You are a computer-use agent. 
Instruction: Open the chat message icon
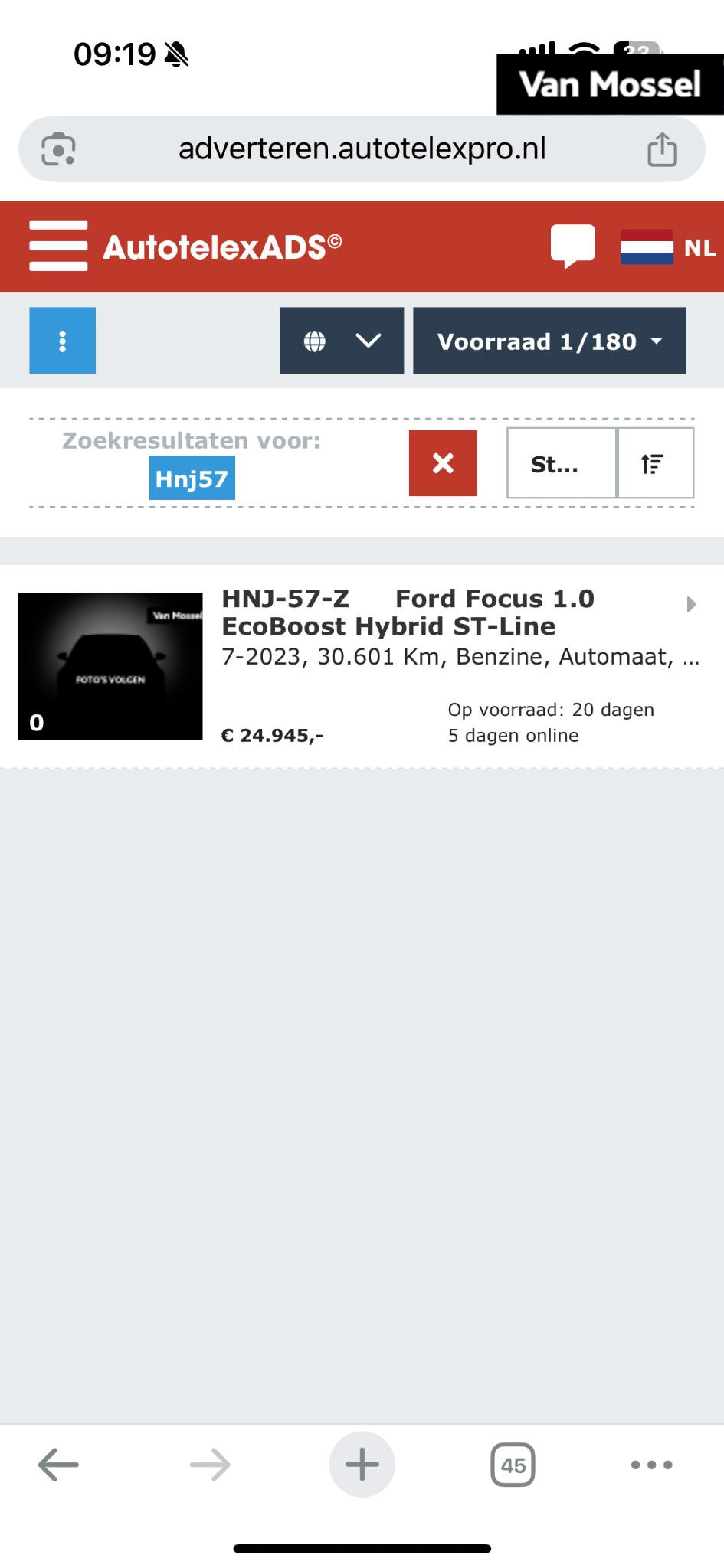(572, 247)
